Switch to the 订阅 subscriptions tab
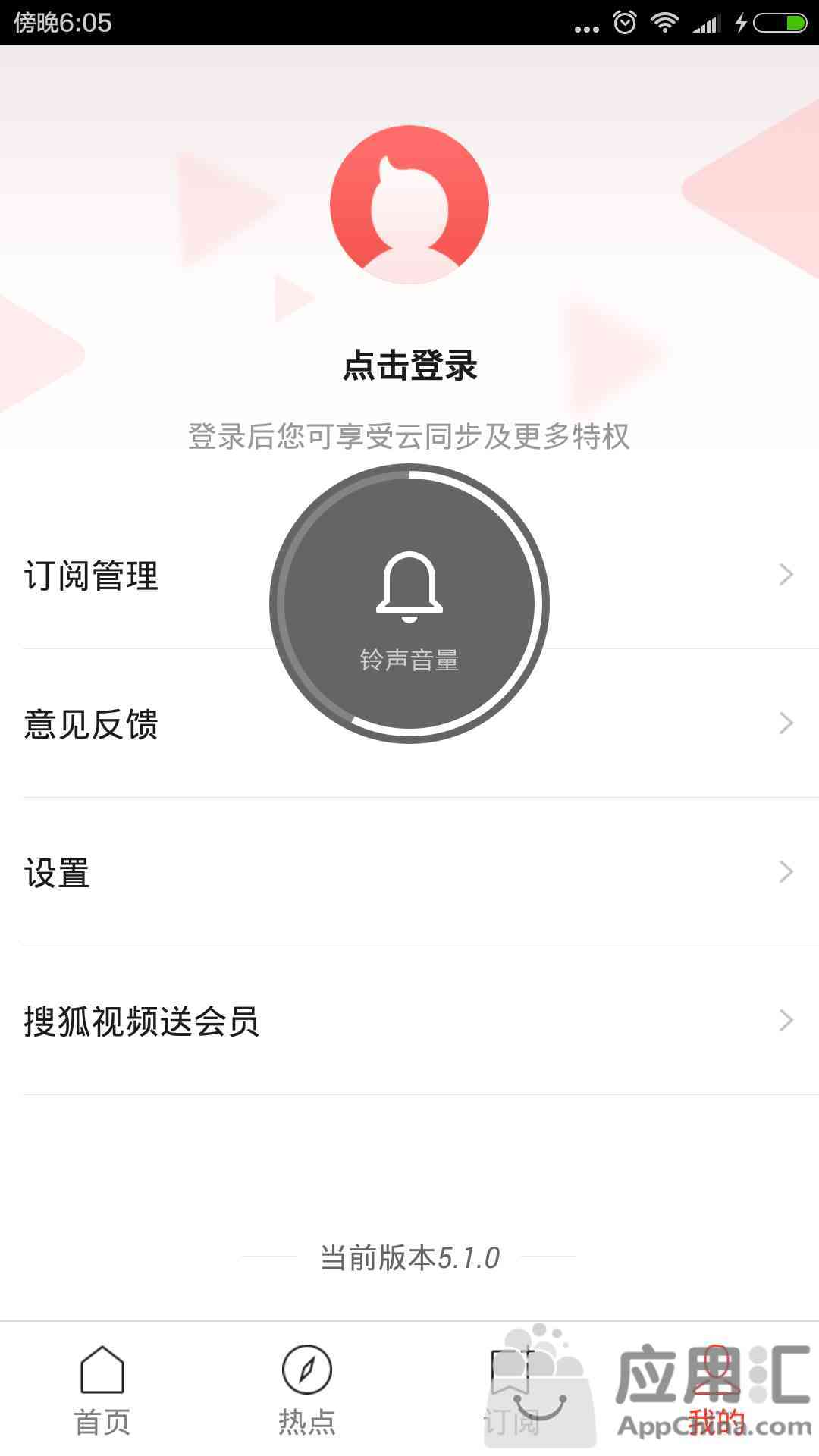819x1456 pixels. pyautogui.click(x=512, y=1389)
